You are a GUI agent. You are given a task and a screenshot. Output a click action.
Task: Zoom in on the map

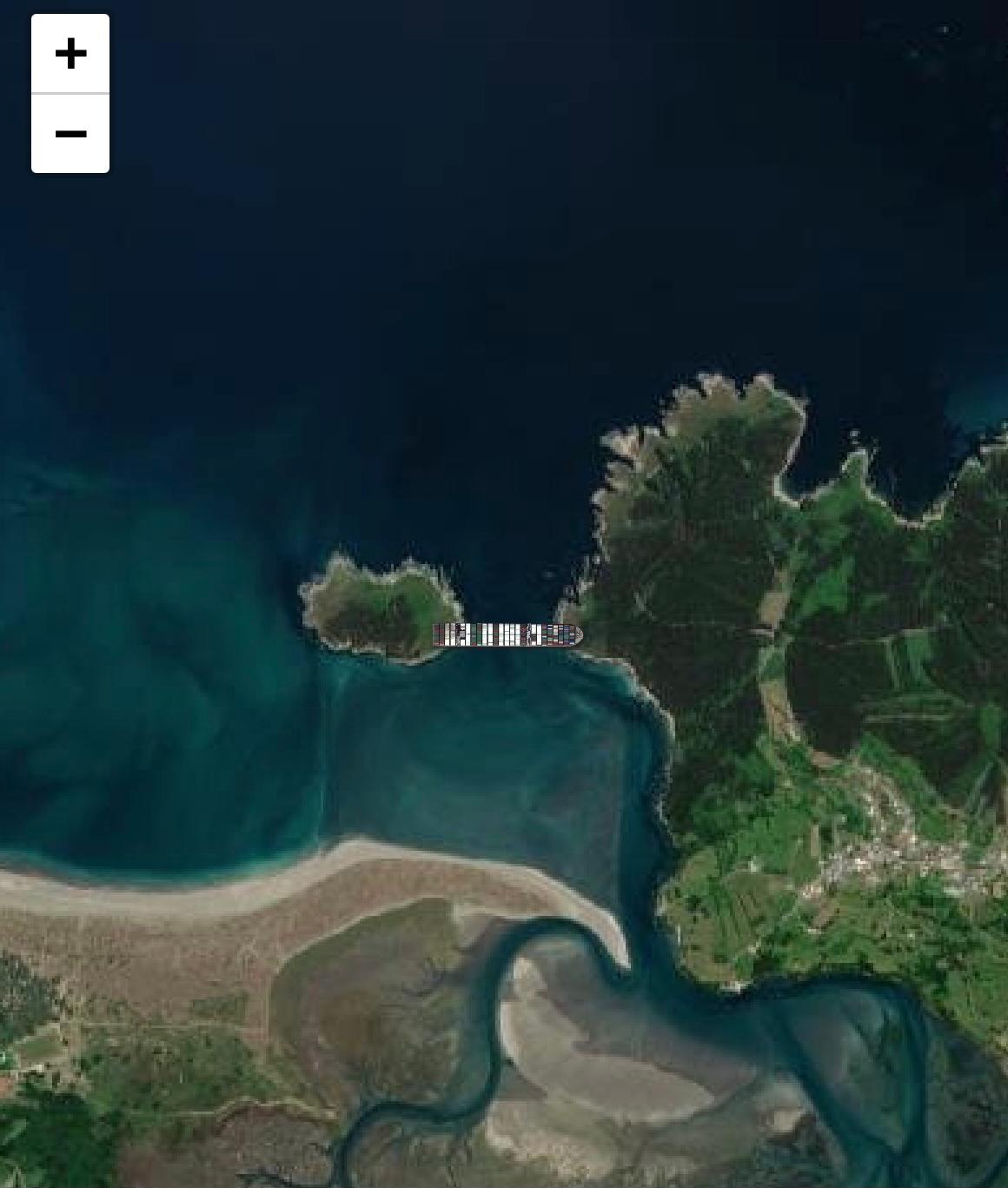point(70,53)
